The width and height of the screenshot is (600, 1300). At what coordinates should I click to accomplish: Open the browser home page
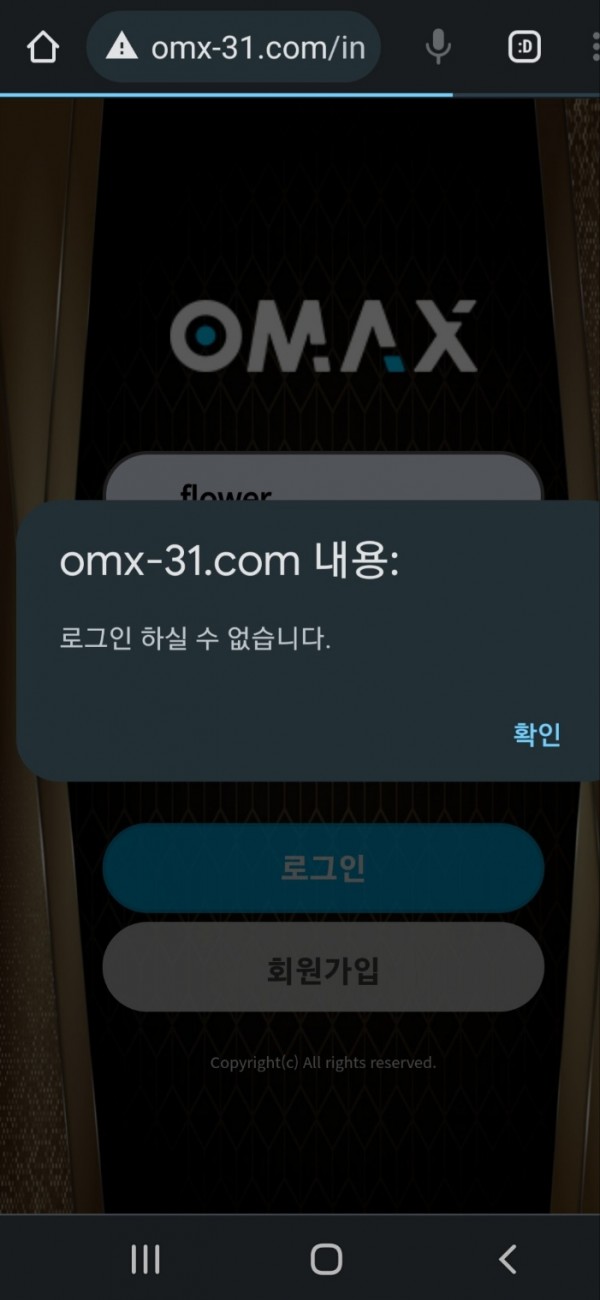43,47
